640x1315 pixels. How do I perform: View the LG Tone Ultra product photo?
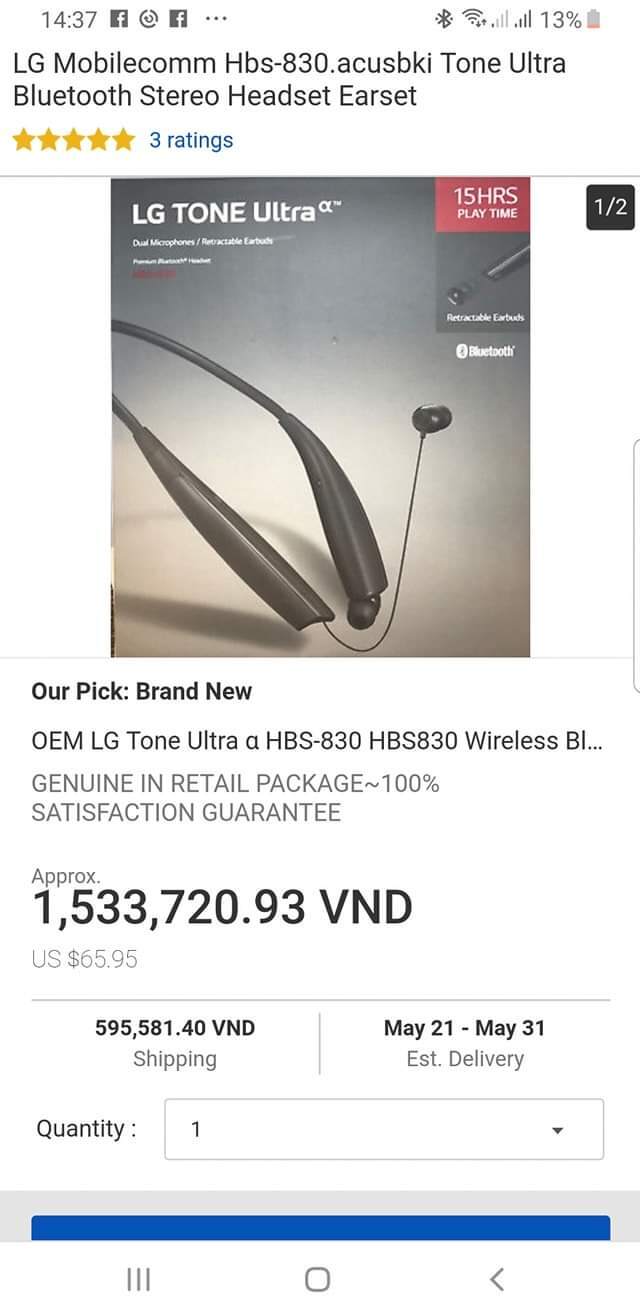coord(320,417)
